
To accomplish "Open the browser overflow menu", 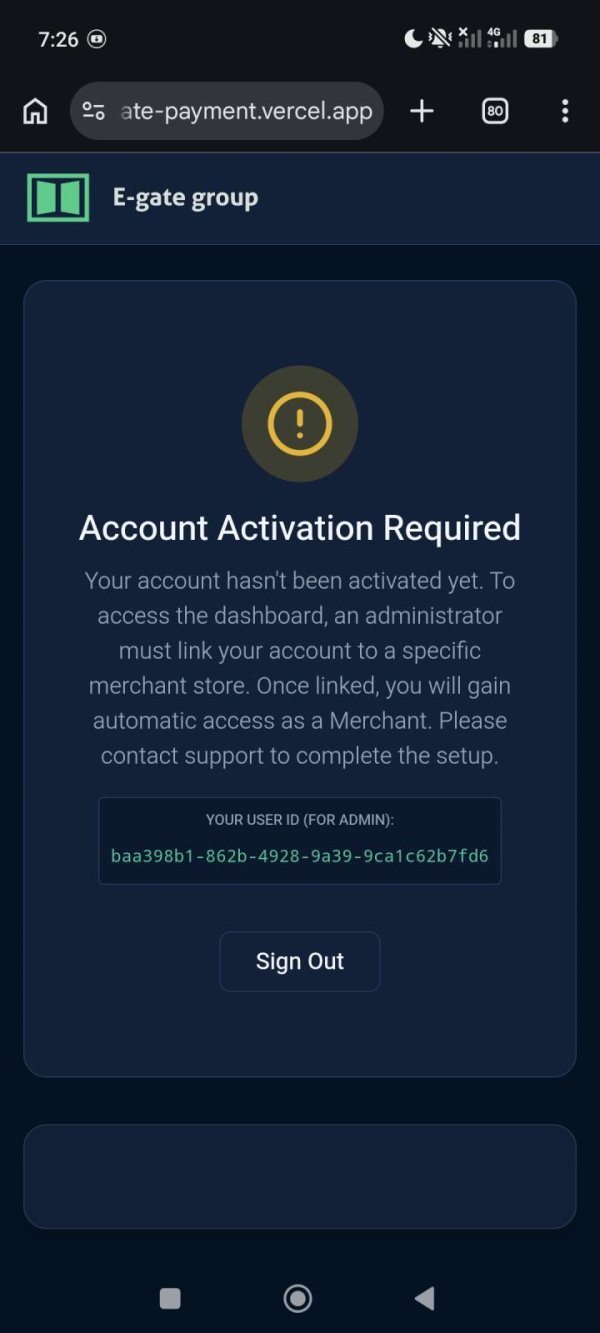I will click(x=565, y=111).
